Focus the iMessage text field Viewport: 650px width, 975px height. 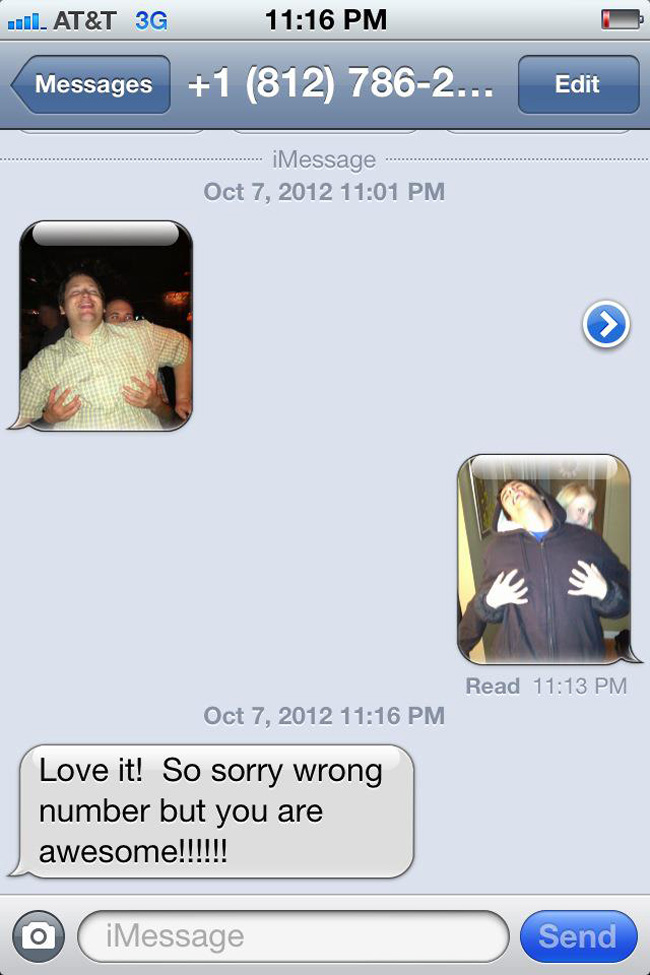pos(292,936)
